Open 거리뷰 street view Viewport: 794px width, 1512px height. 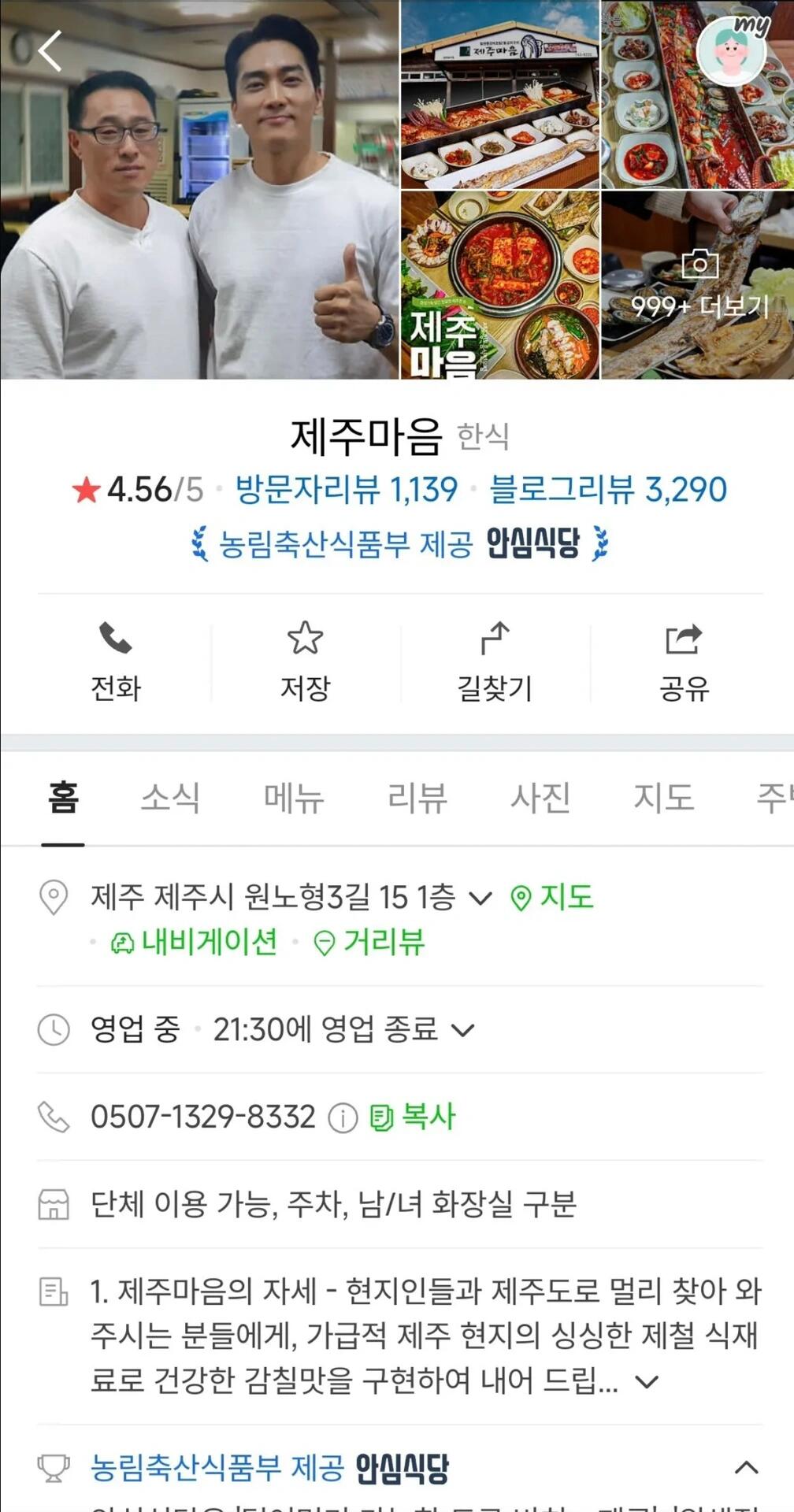369,942
